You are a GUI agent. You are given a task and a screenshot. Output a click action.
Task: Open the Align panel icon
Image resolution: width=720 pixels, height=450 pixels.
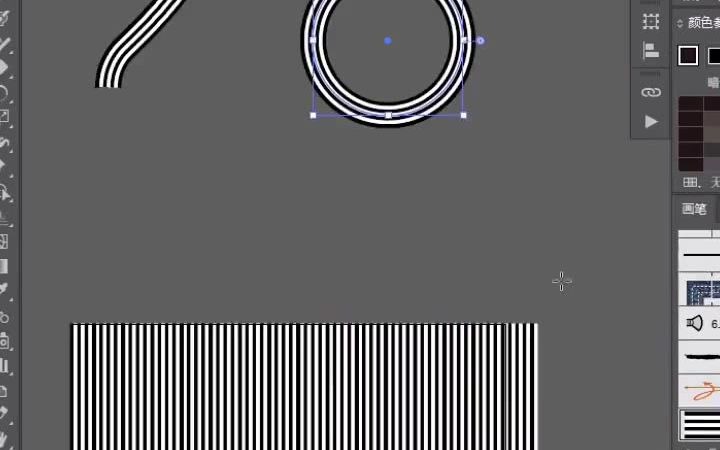point(651,51)
